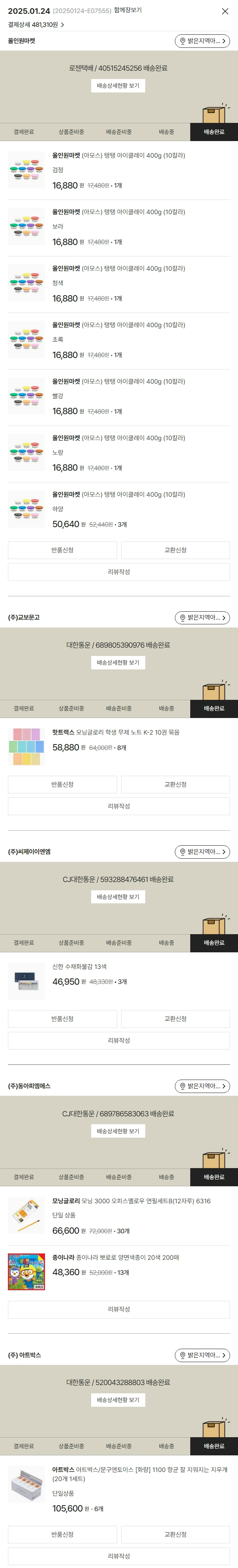The image size is (238, 1568).
Task: Request return for 올인원마켓 order
Action: [x=62, y=550]
